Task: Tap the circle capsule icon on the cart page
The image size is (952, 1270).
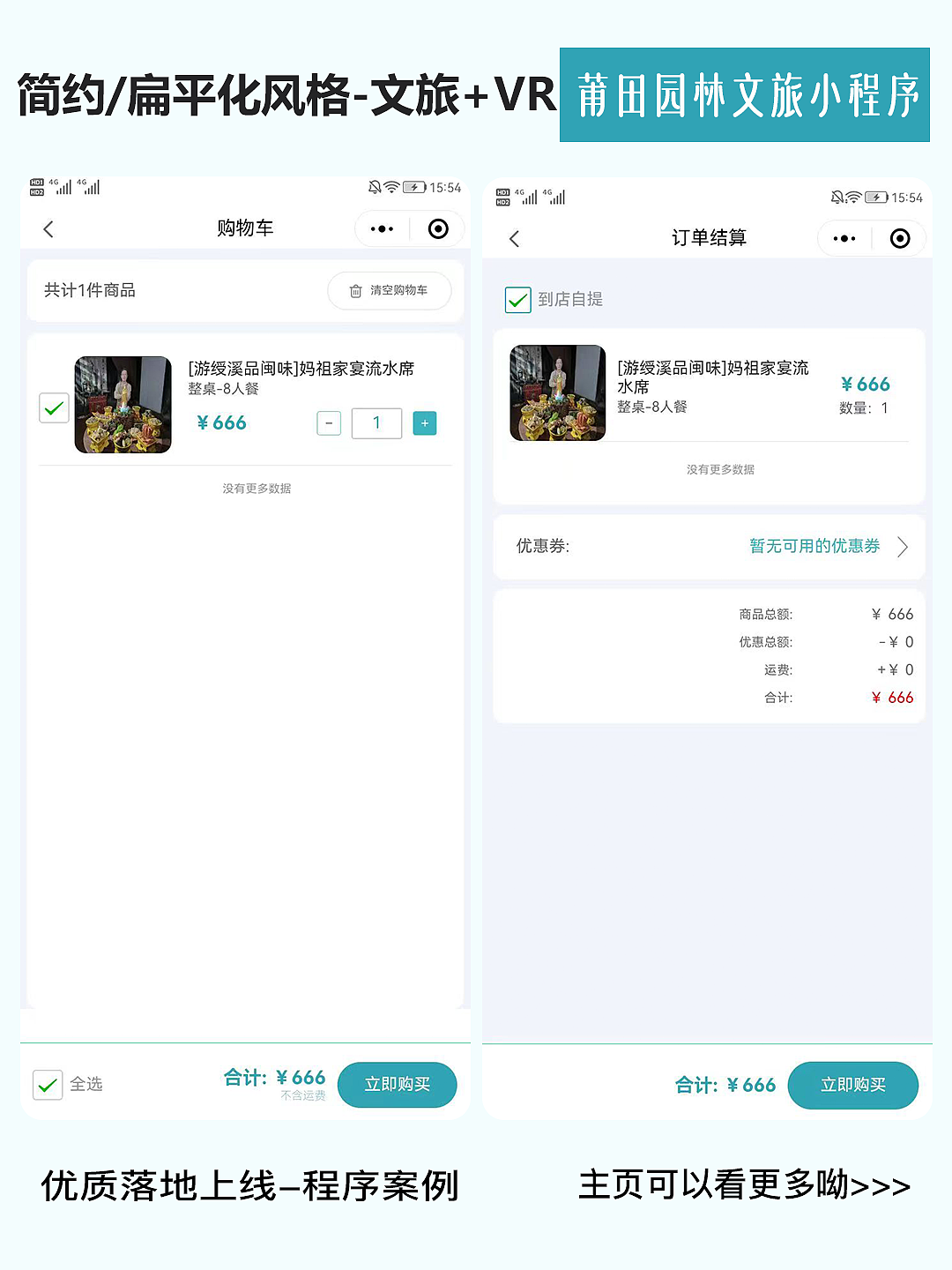Action: coord(438,228)
